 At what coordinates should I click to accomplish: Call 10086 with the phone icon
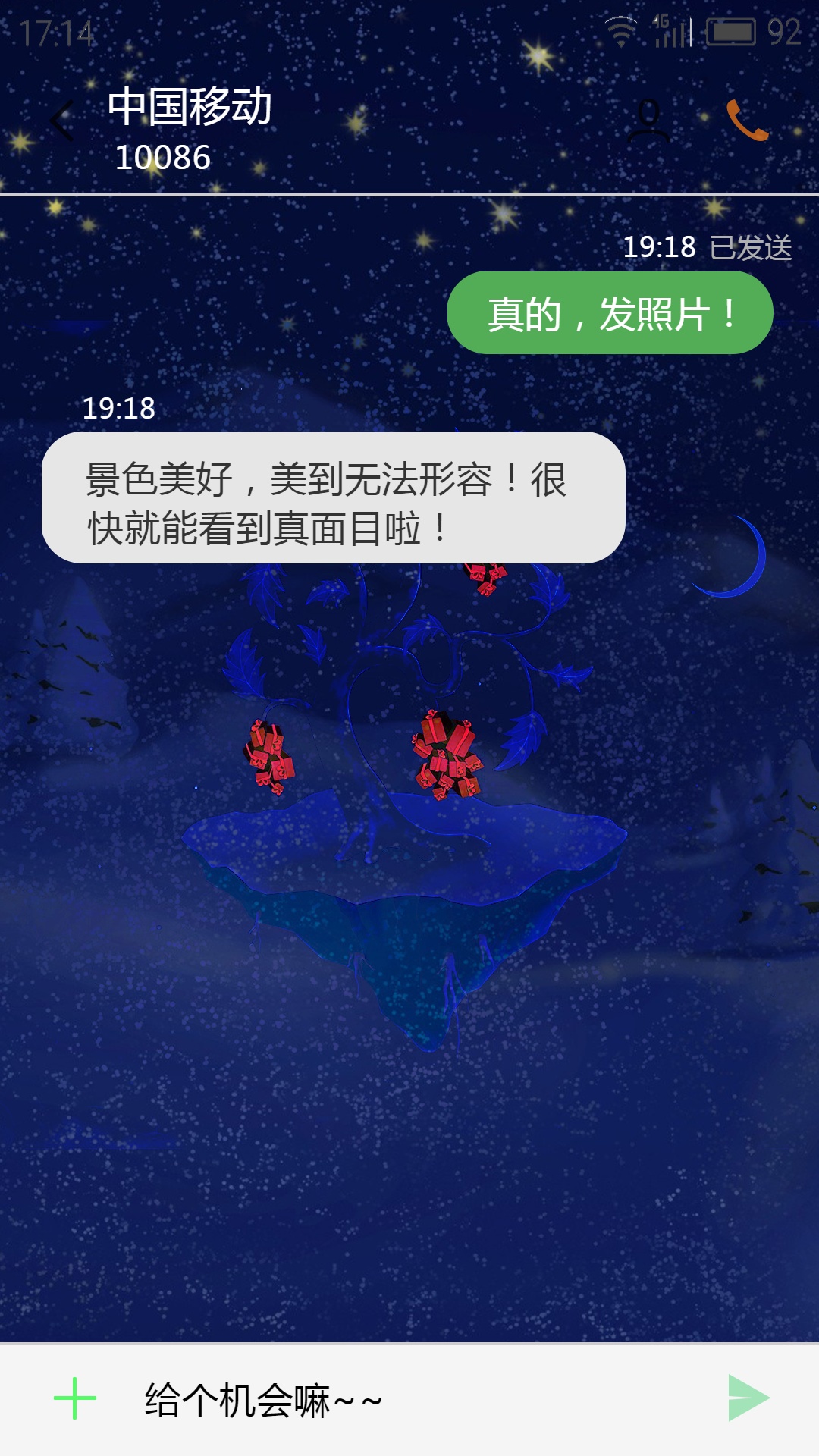(x=747, y=121)
